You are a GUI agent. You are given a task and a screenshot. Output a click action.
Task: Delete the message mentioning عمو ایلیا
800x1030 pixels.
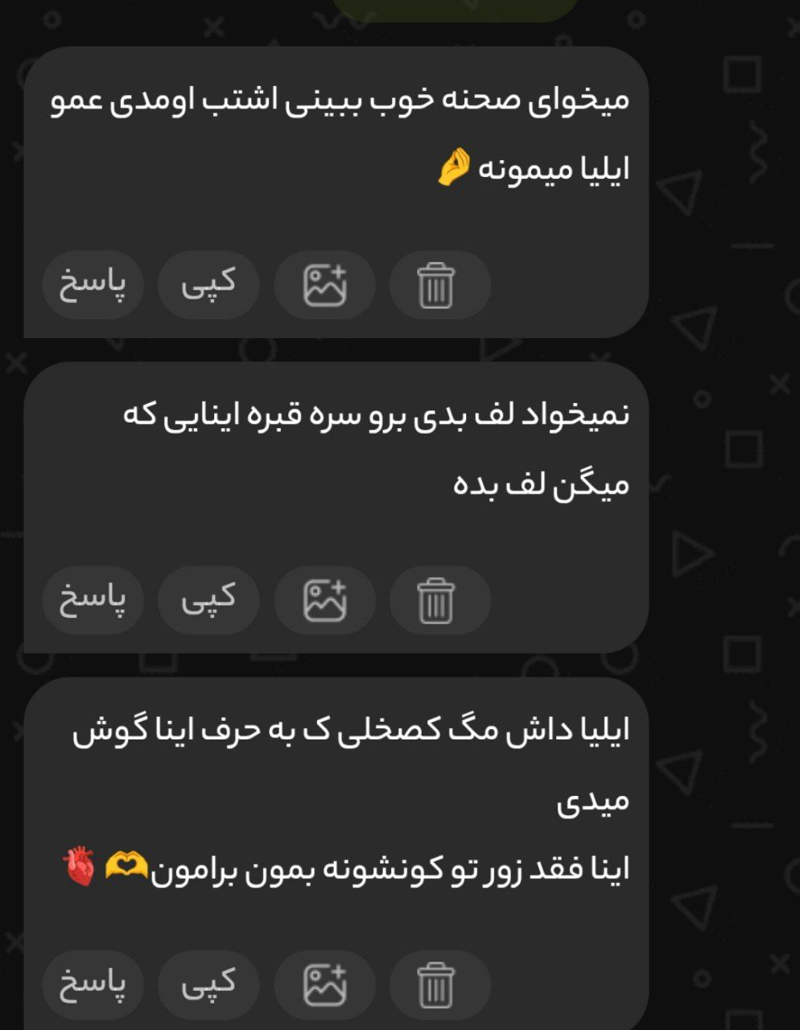436,286
